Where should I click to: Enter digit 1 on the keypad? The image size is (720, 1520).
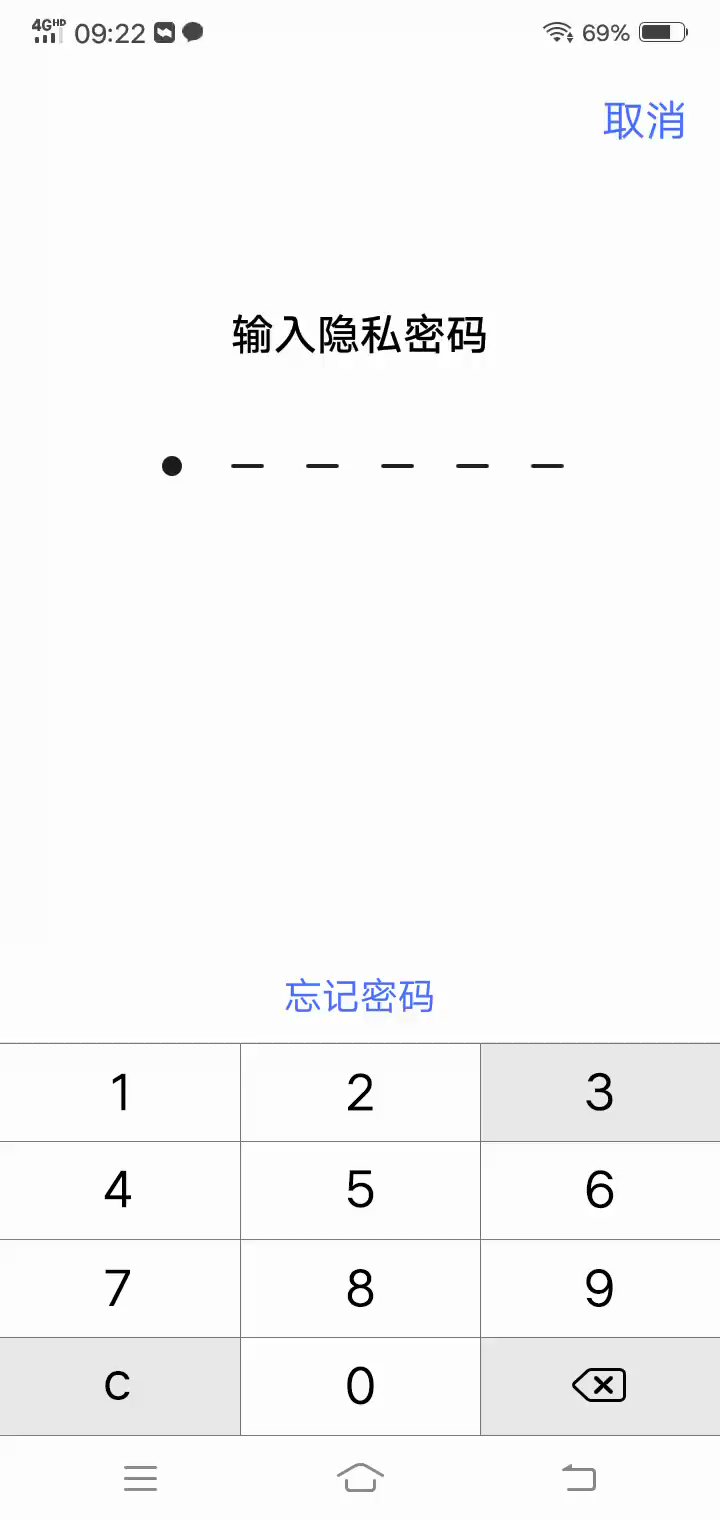coord(120,1092)
